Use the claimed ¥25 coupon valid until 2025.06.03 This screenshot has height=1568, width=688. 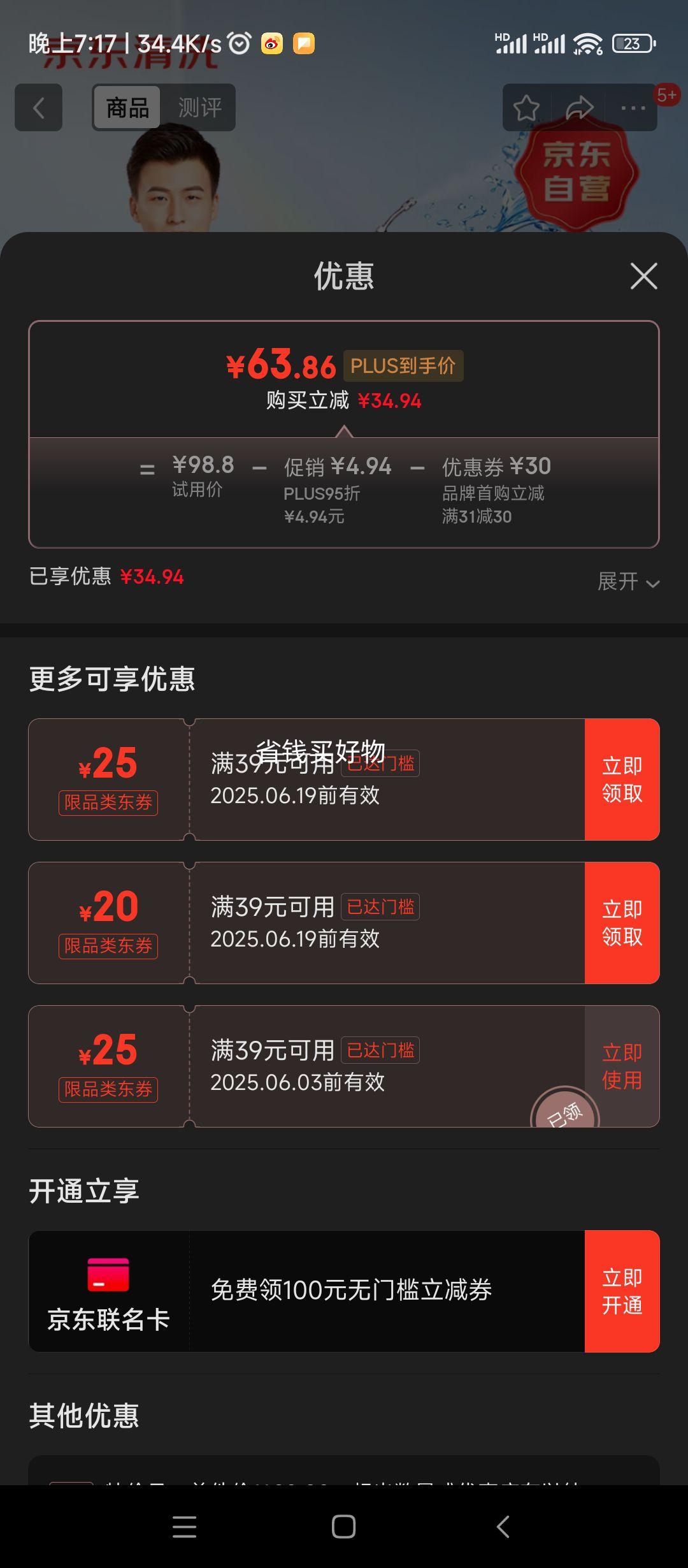622,1066
